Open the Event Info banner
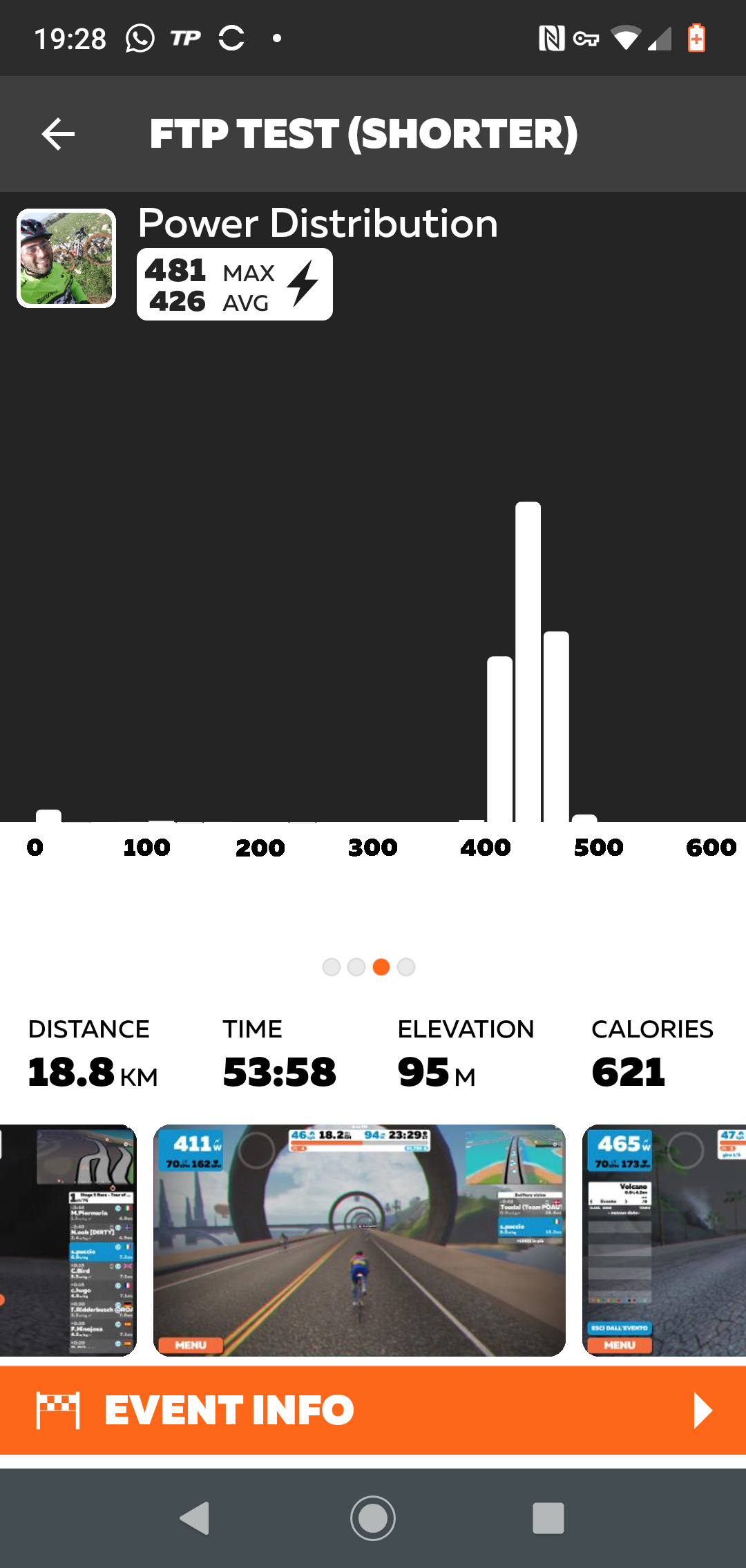The width and height of the screenshot is (746, 1568). [x=373, y=1410]
